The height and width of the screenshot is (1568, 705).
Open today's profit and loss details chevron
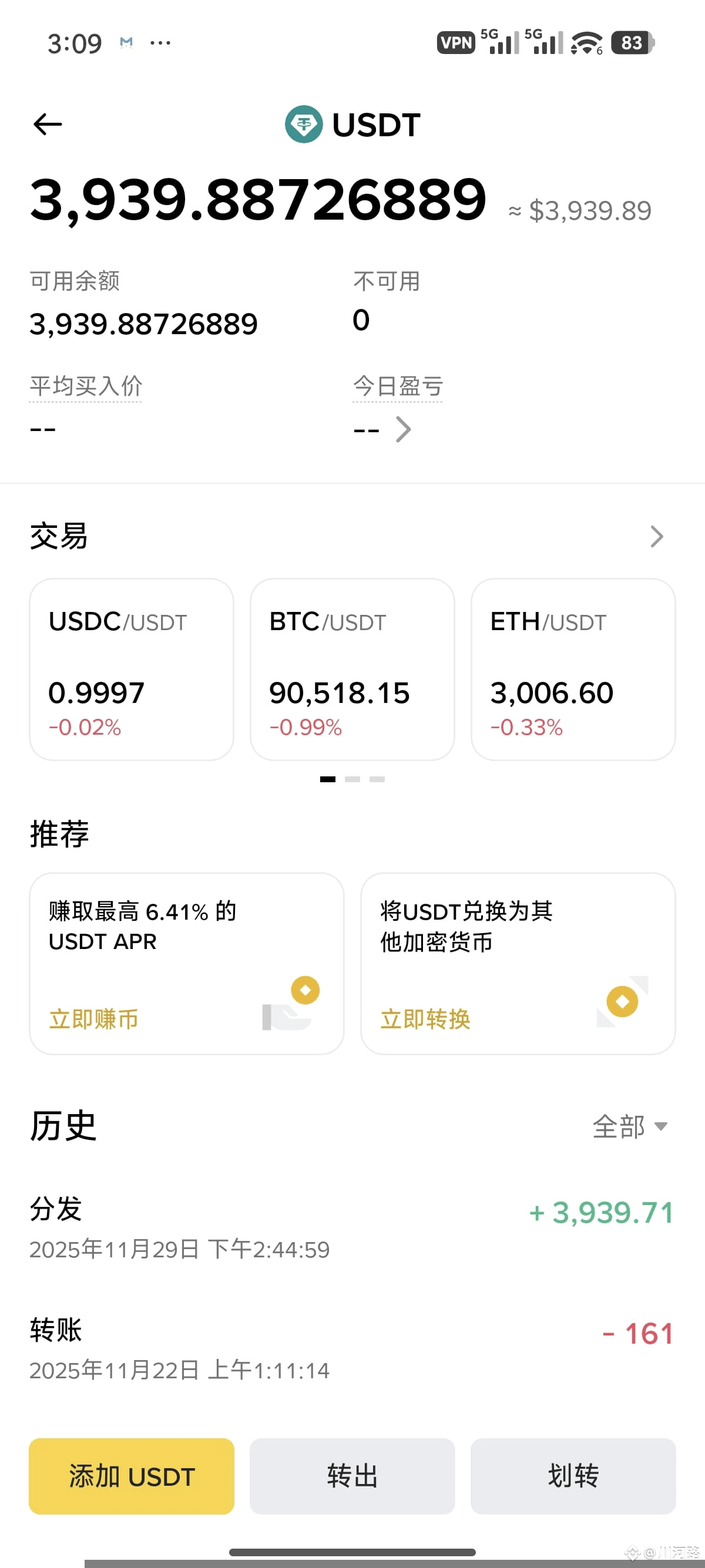pyautogui.click(x=403, y=429)
